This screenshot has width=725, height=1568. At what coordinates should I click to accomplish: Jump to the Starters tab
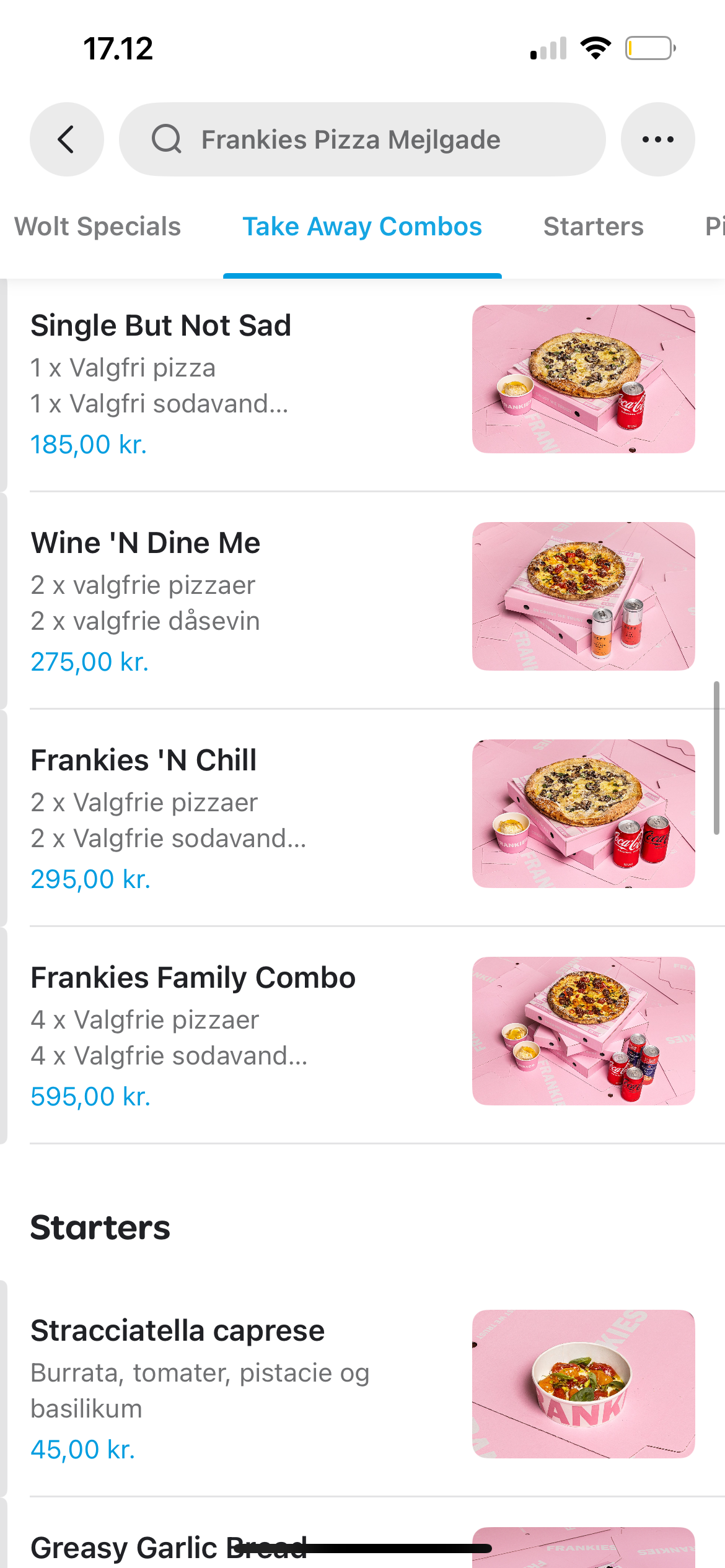tap(593, 227)
